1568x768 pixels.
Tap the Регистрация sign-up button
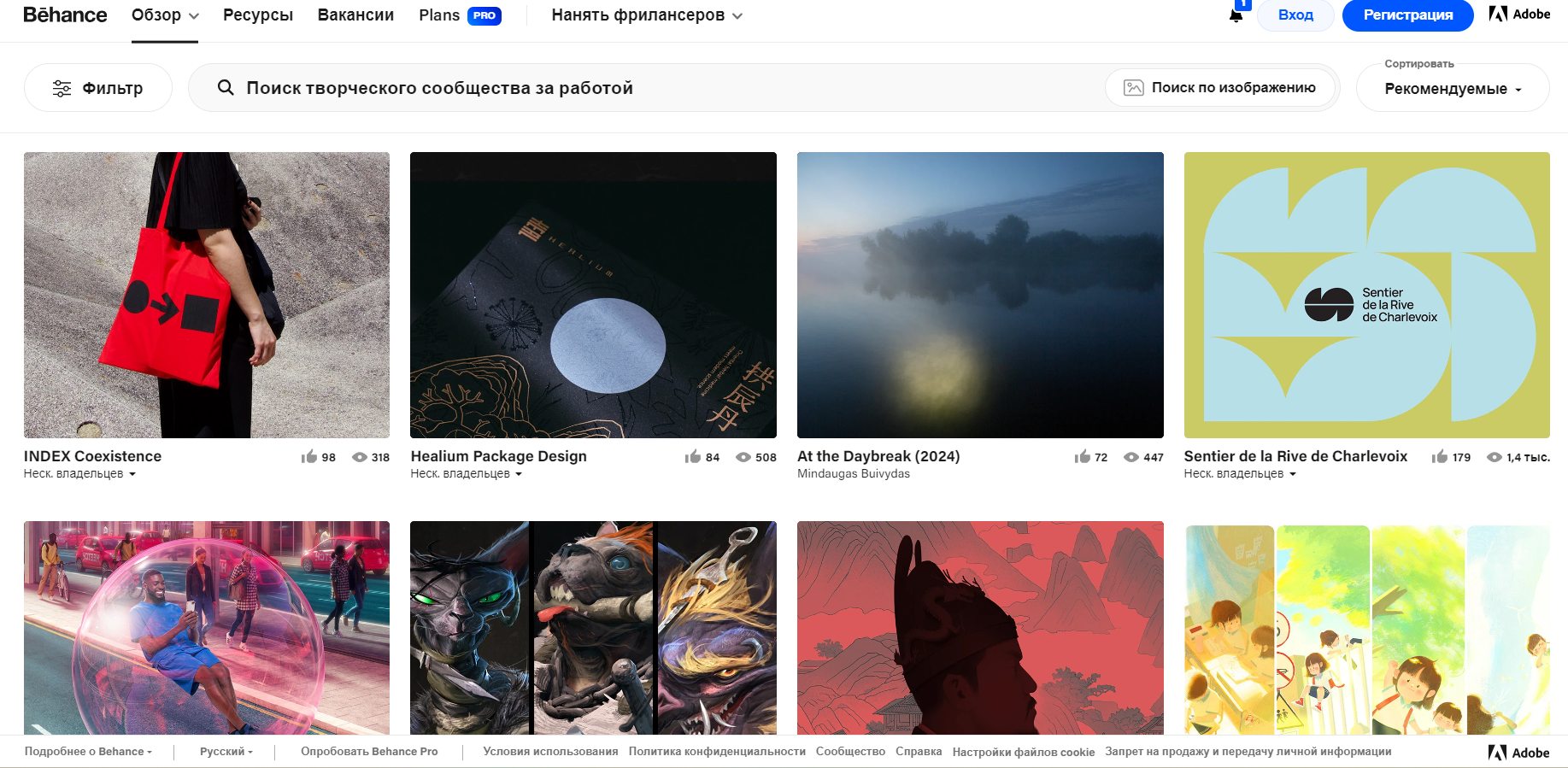1407,15
